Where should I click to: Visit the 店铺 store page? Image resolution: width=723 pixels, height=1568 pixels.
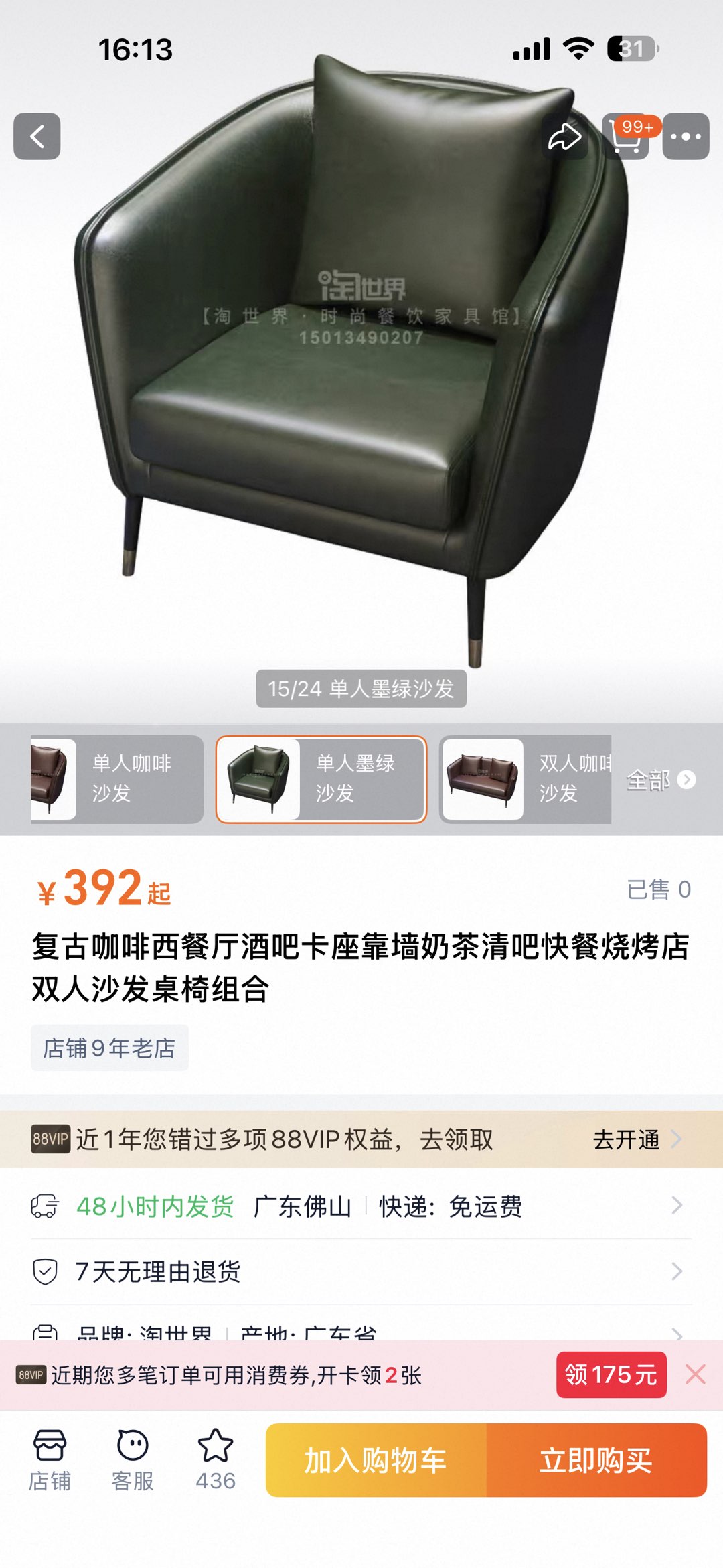[x=50, y=1460]
